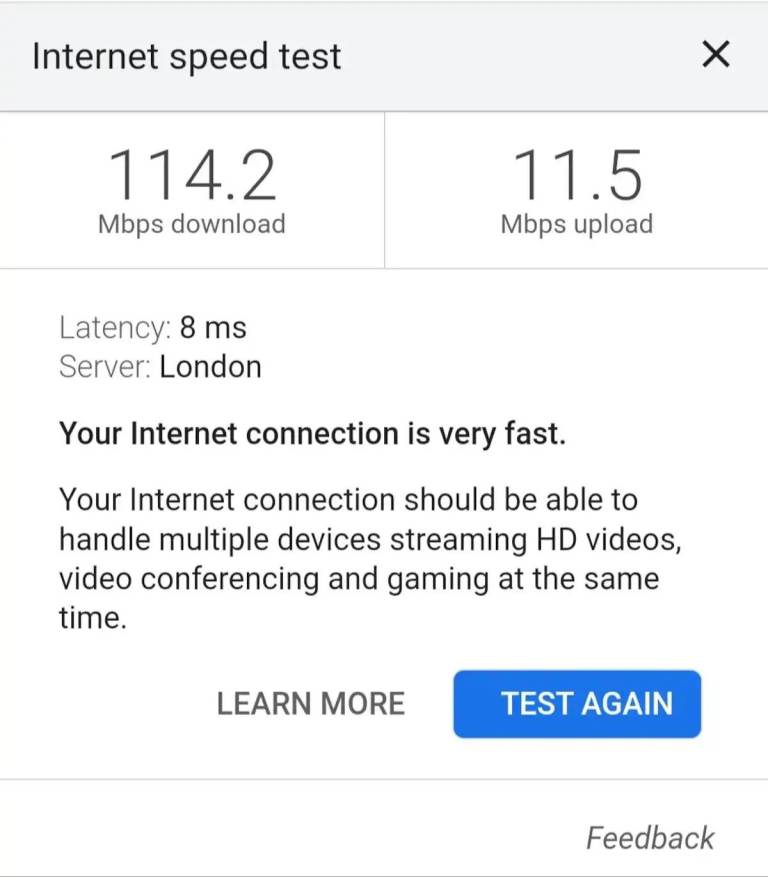Tap the TEST AGAIN button
The image size is (768, 877).
click(x=577, y=704)
